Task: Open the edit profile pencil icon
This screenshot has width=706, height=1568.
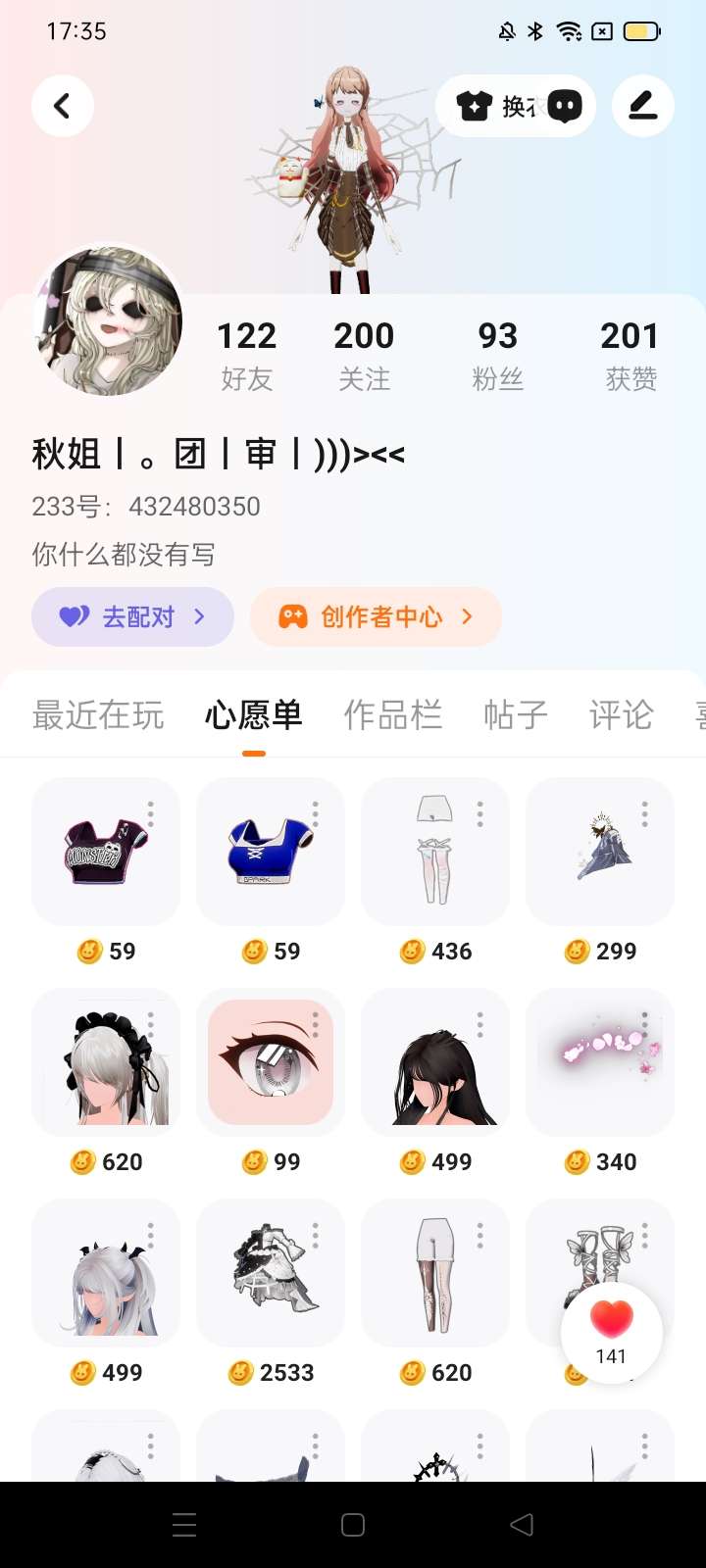Action: pos(642,106)
